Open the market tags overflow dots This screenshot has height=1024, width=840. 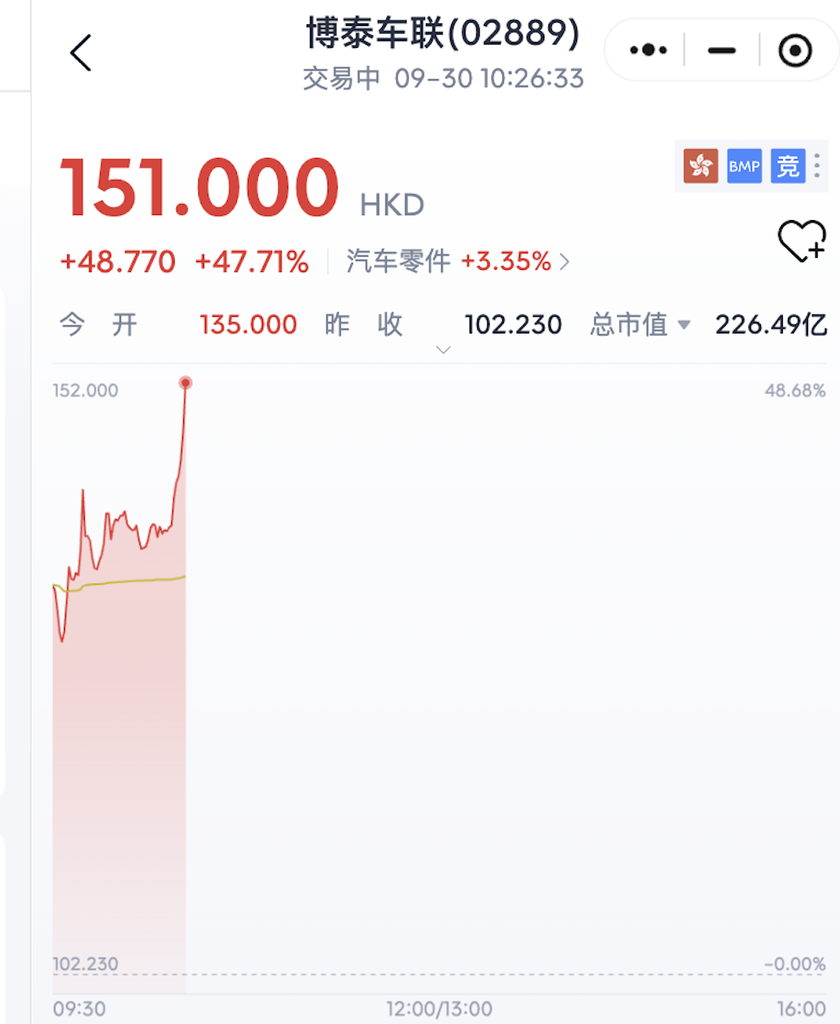click(818, 166)
